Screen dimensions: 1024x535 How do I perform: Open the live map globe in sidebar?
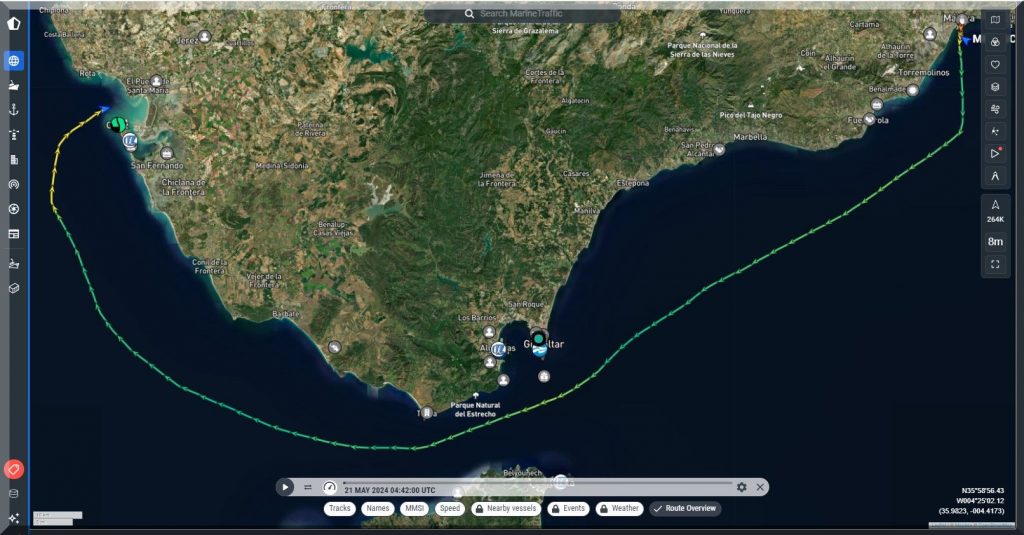[x=14, y=61]
